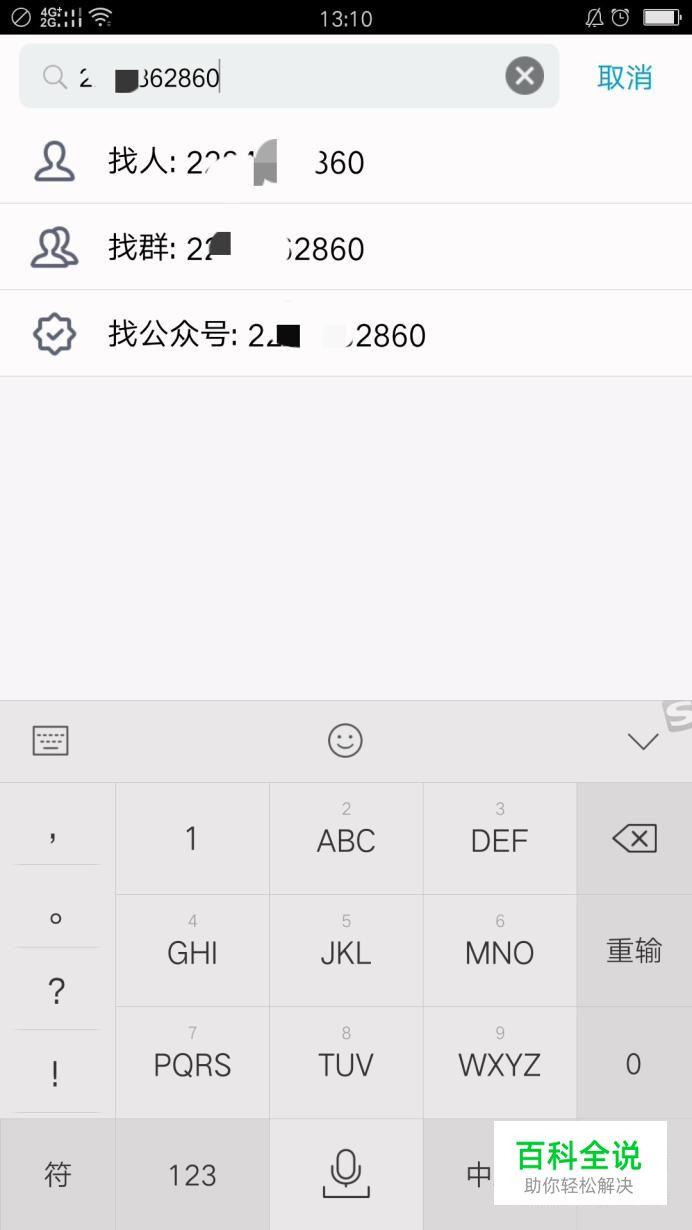The width and height of the screenshot is (692, 1230).
Task: Select the 找人 search result row
Action: pos(346,161)
